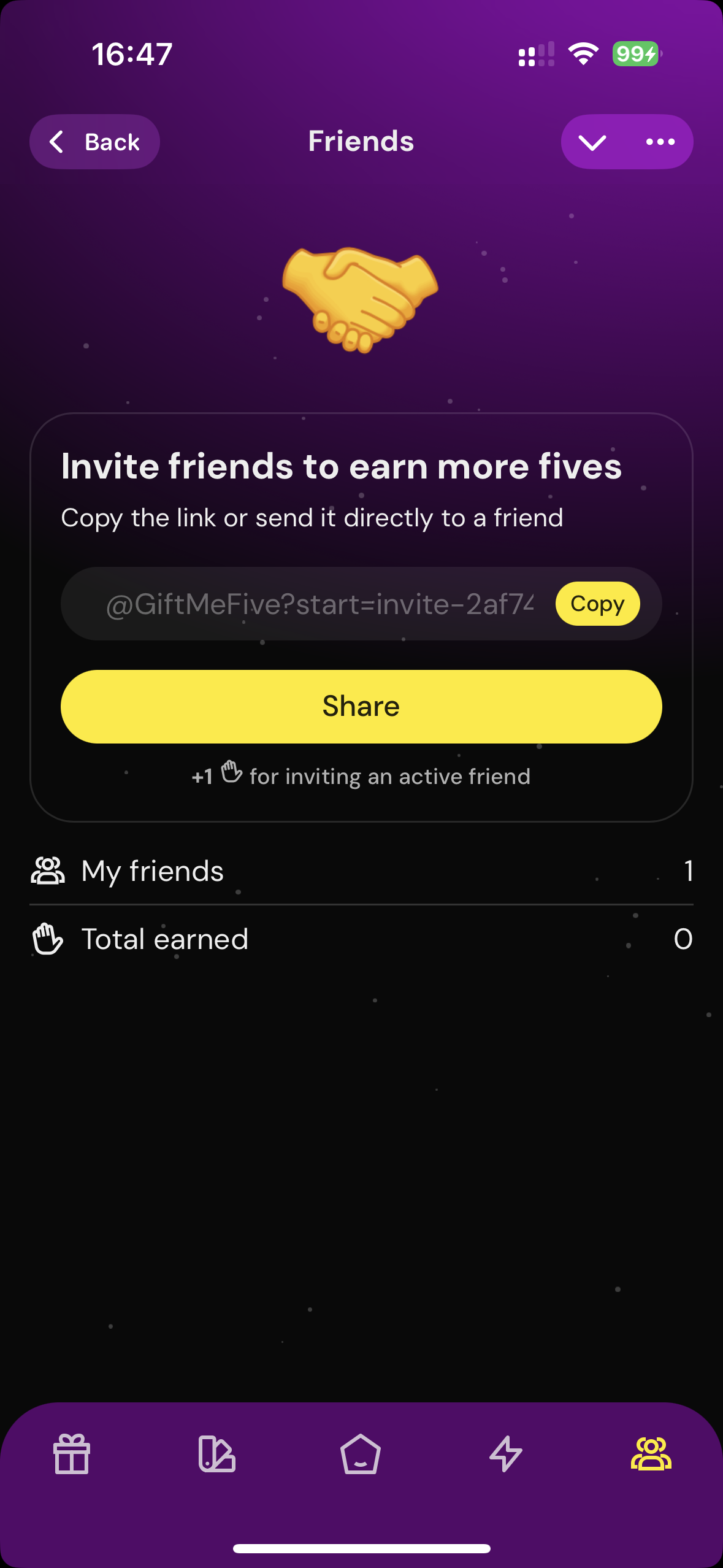Collapse the app with the down chevron
Image resolution: width=723 pixels, height=1568 pixels.
point(592,141)
